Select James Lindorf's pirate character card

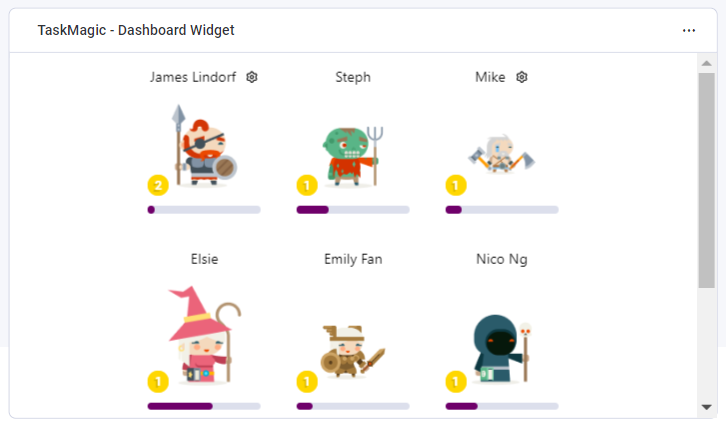pos(204,146)
